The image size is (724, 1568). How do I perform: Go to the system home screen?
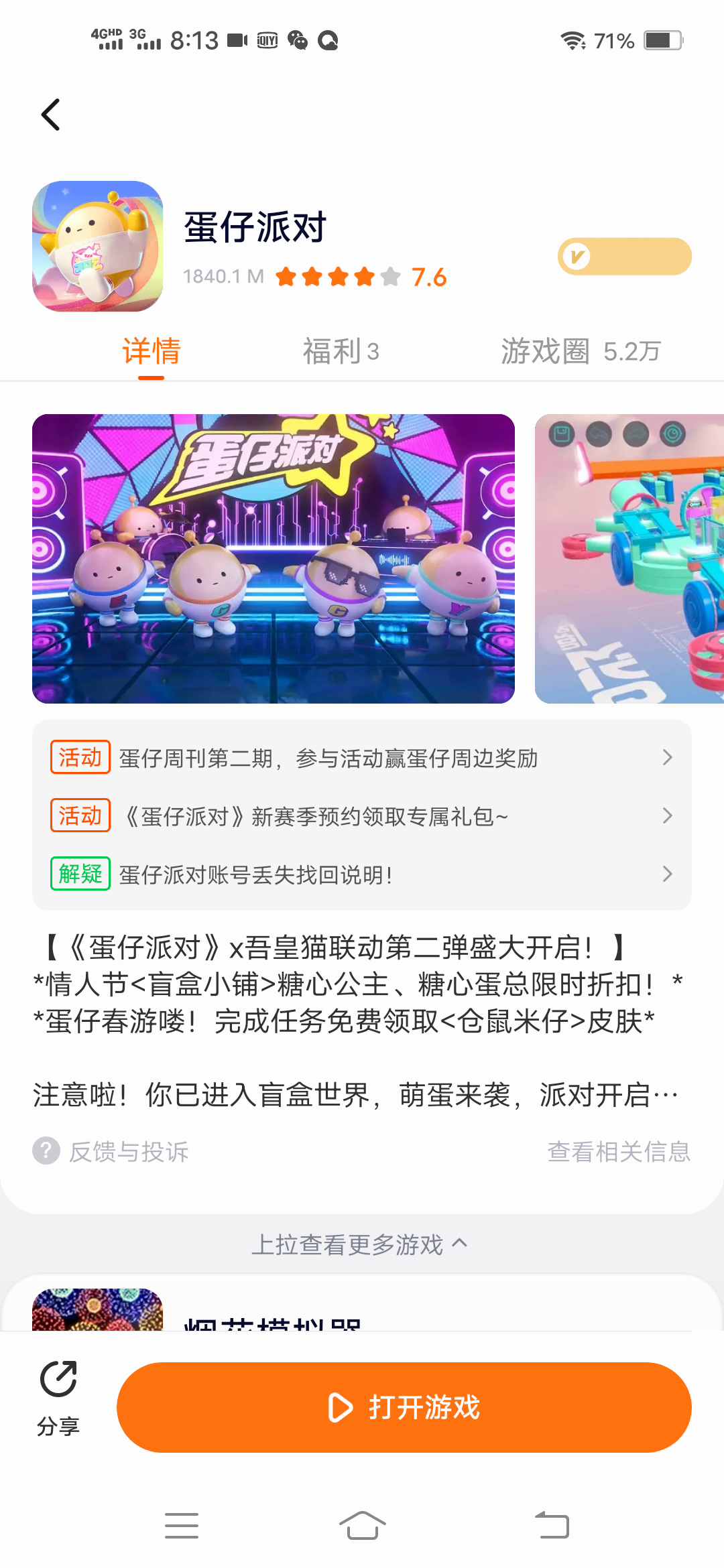click(362, 1525)
